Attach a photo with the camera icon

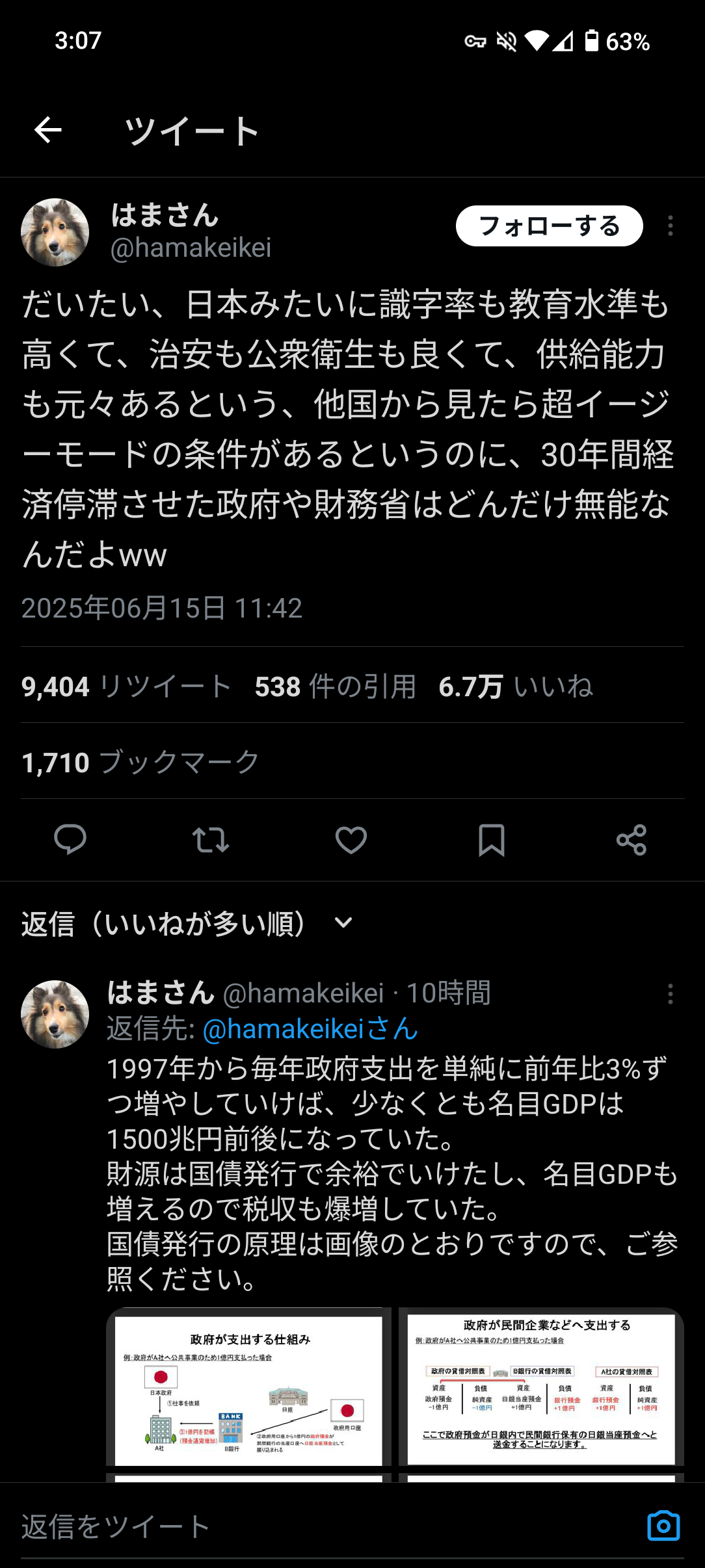click(x=664, y=1526)
